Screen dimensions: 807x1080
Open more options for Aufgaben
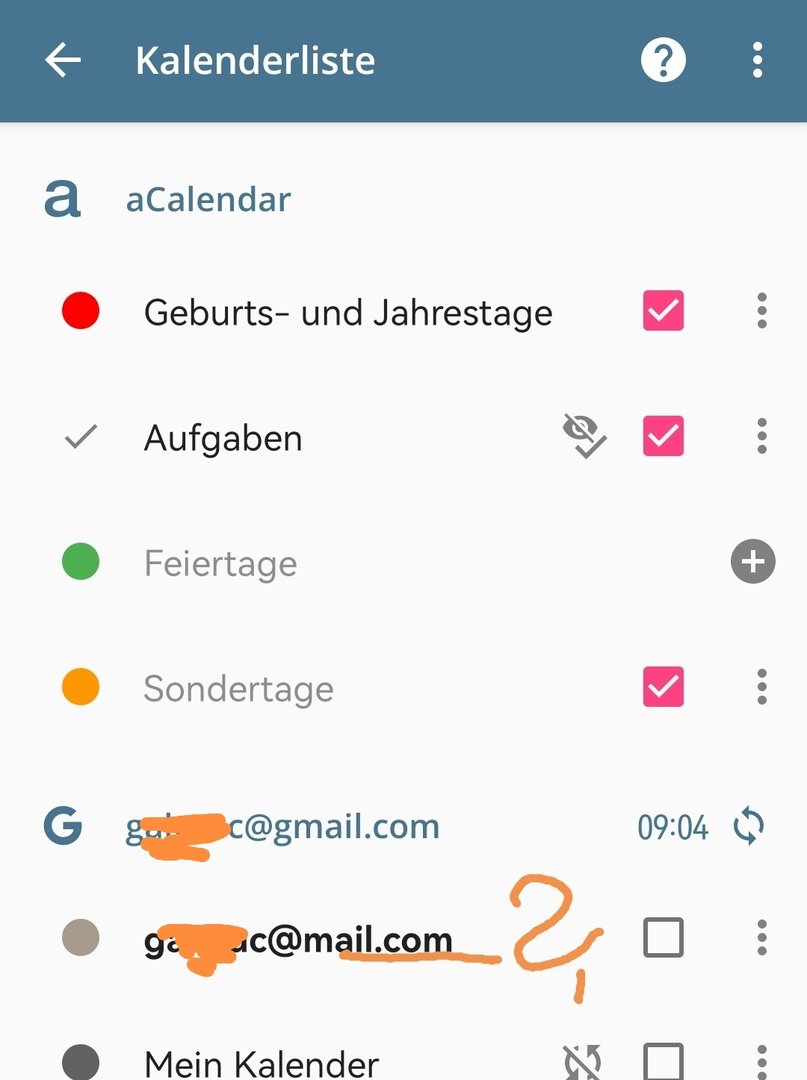click(x=761, y=436)
